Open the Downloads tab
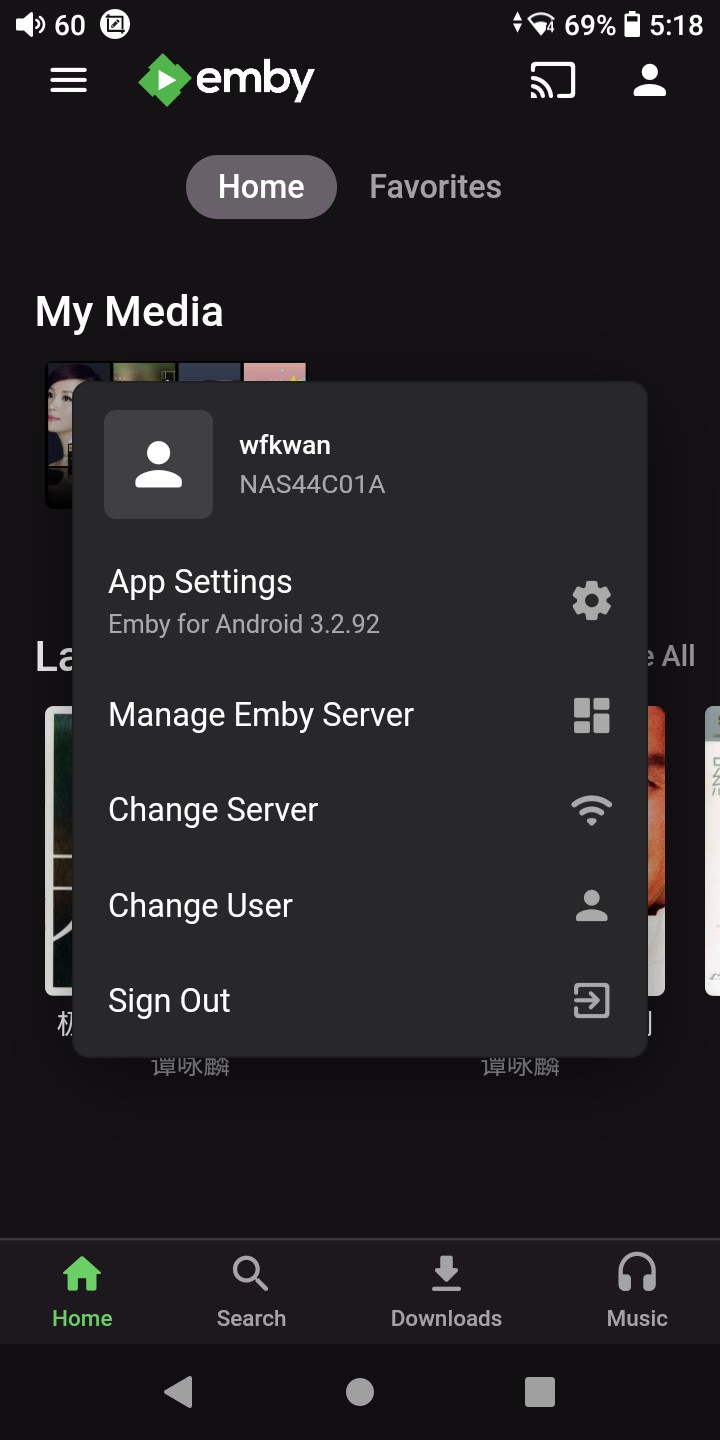This screenshot has width=720, height=1440. (446, 1291)
